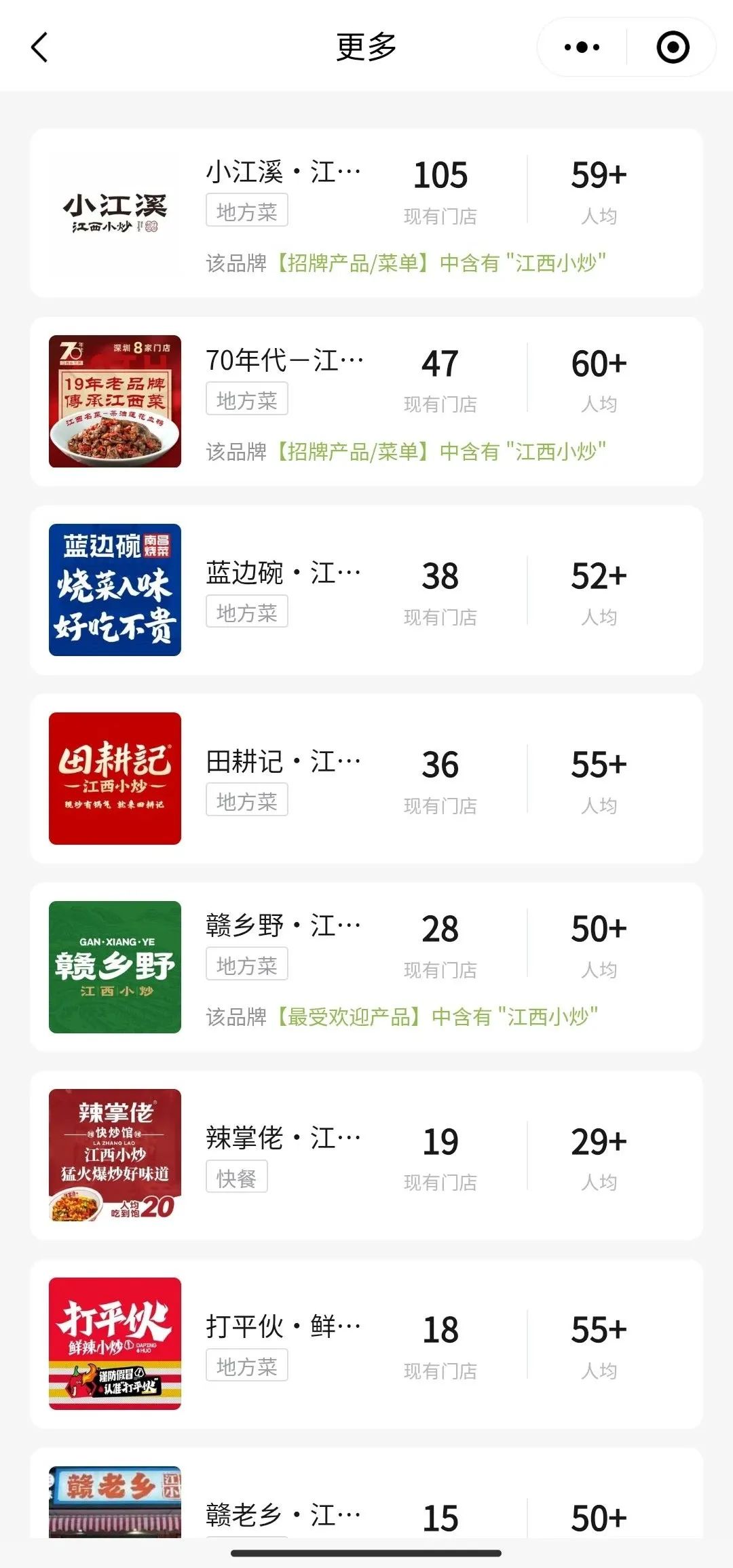
Task: Select the 赣老乡 brand card
Action: pos(366,1502)
